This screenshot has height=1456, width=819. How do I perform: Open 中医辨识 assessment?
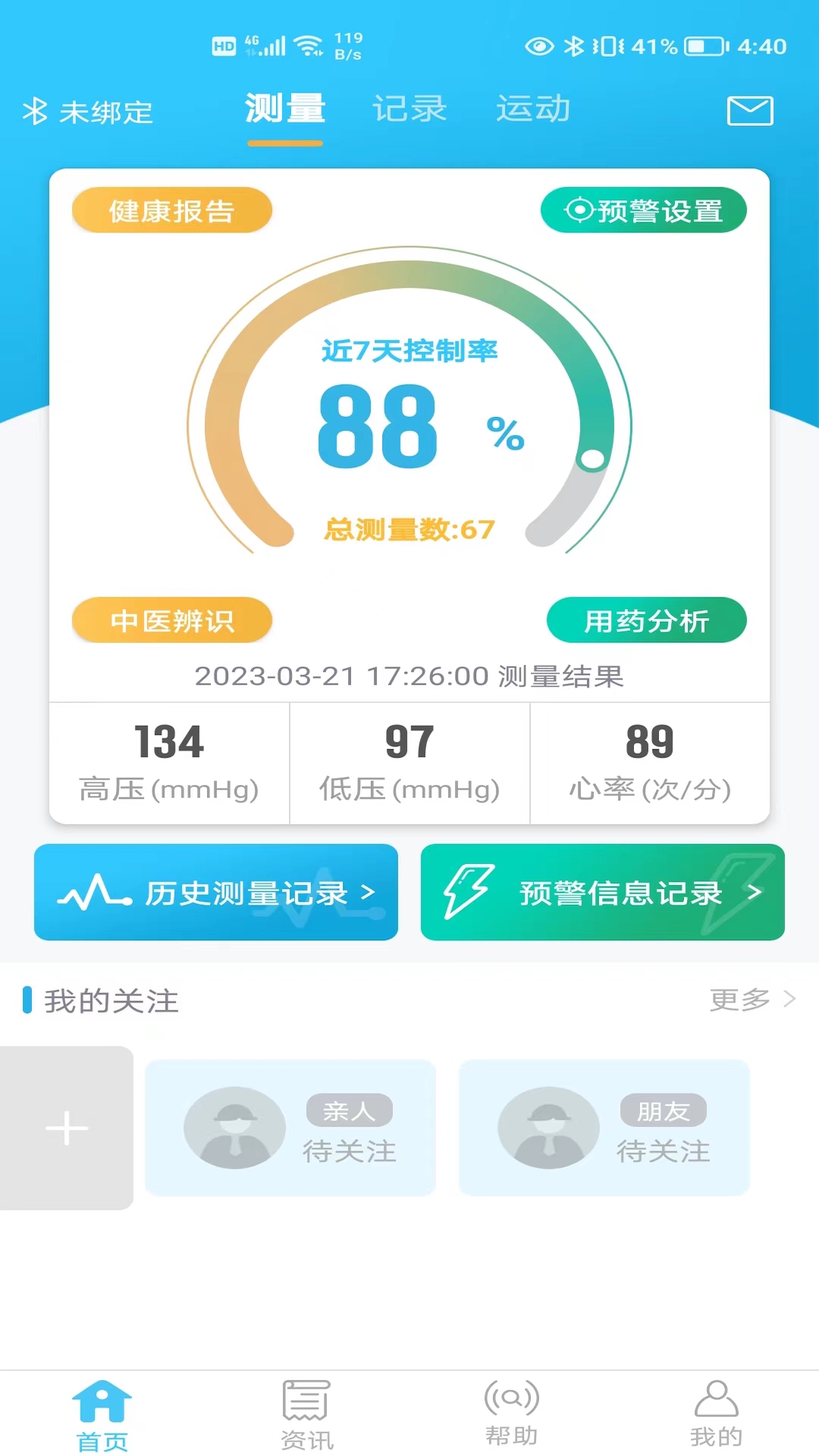(172, 620)
